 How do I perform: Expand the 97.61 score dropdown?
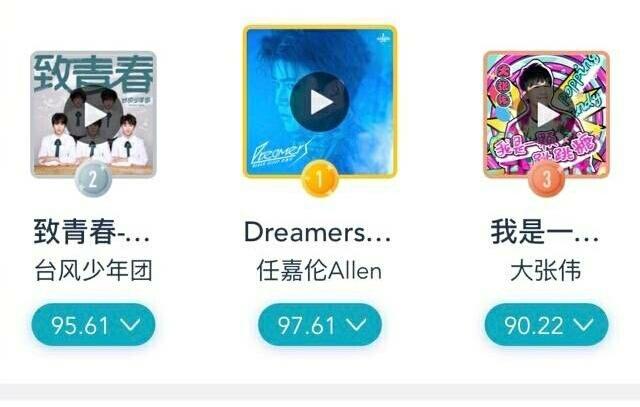tap(320, 326)
